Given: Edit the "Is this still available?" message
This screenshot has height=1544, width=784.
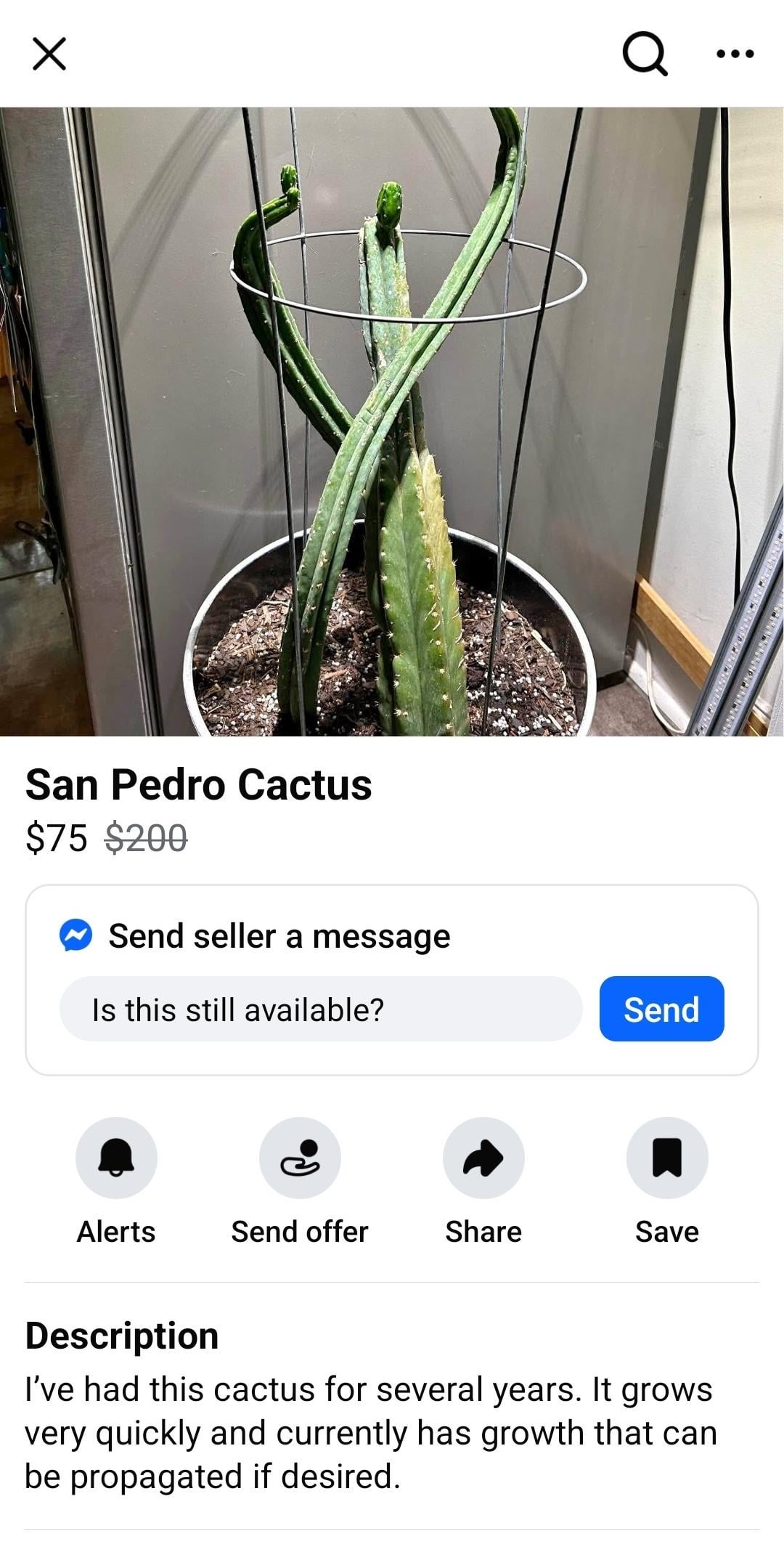Looking at the screenshot, I should [321, 1009].
